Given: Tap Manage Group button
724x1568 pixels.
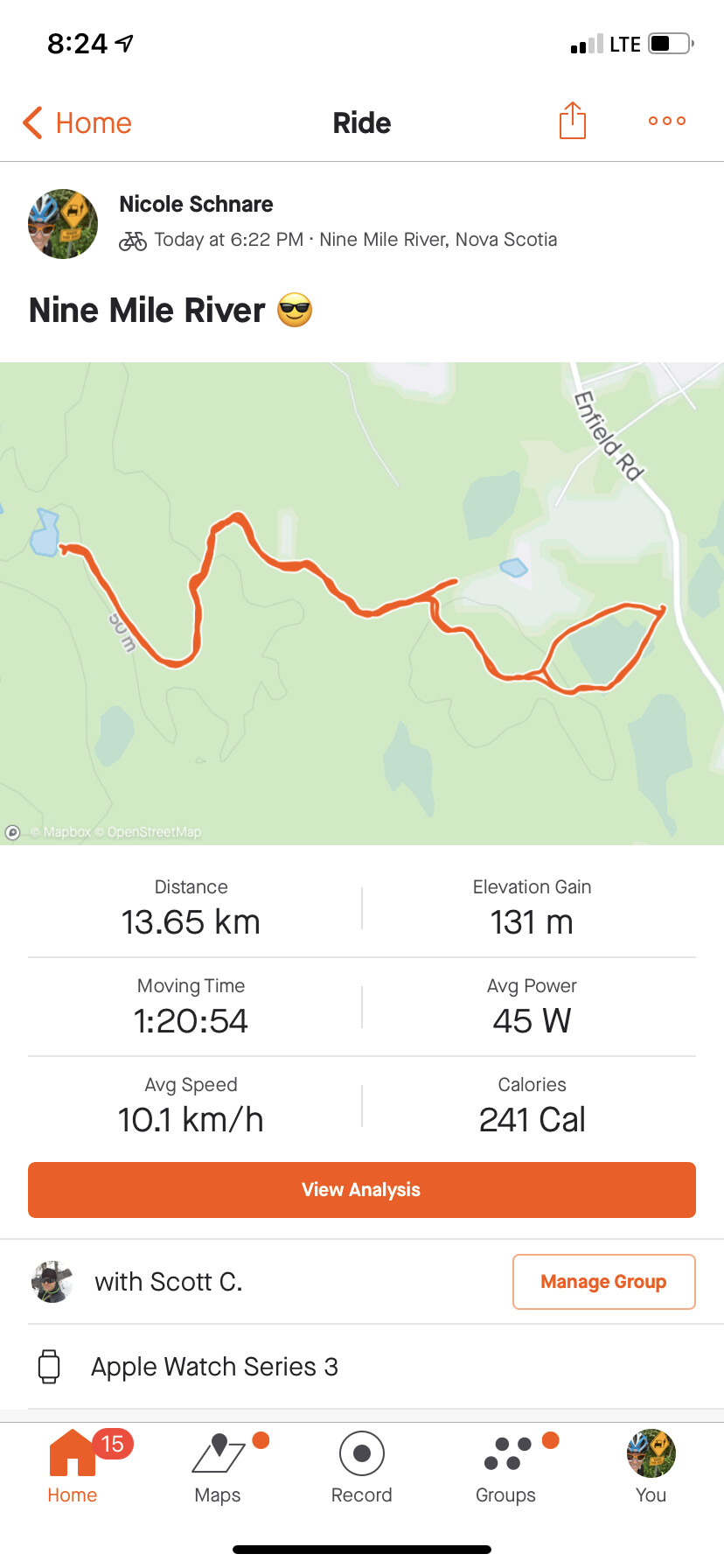Looking at the screenshot, I should pos(603,1281).
